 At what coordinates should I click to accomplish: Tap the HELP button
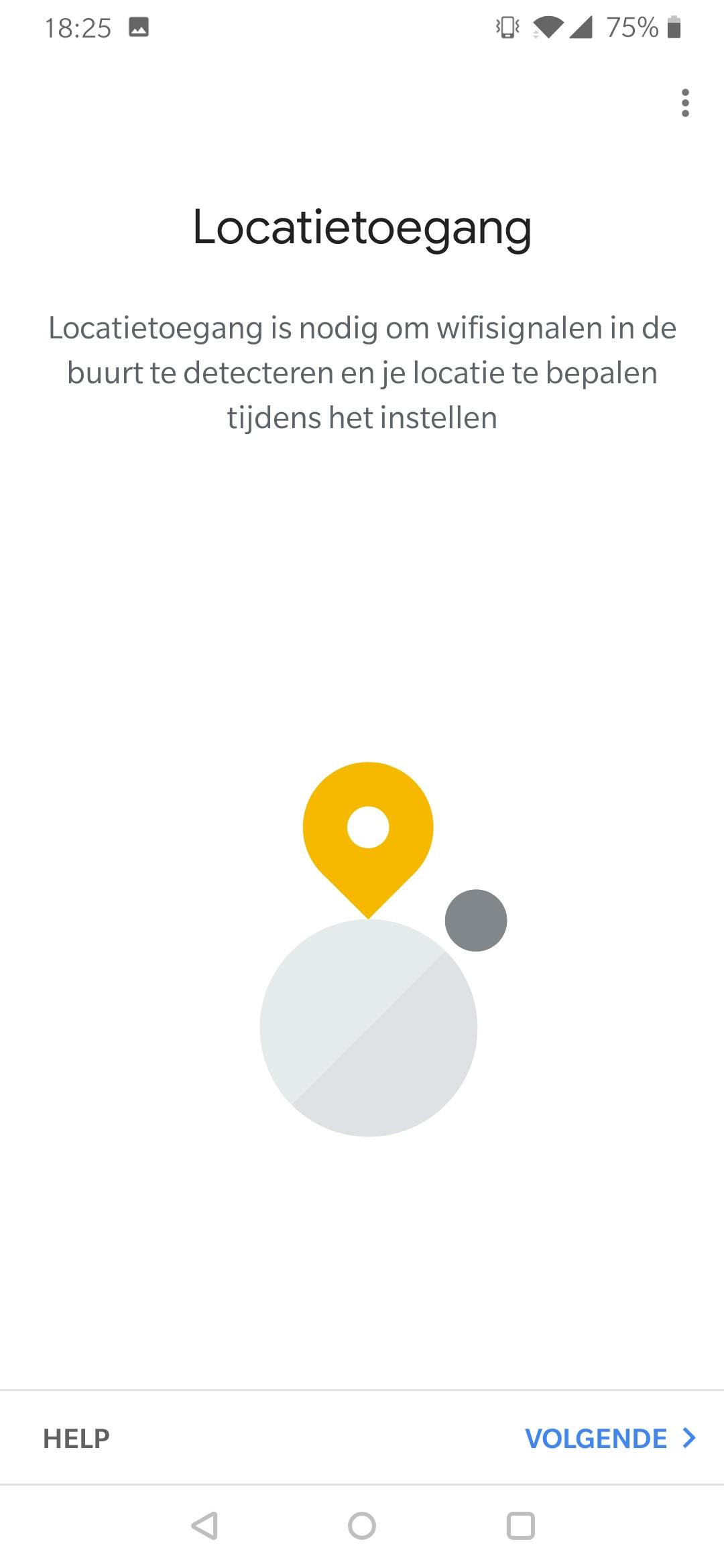tap(76, 1438)
